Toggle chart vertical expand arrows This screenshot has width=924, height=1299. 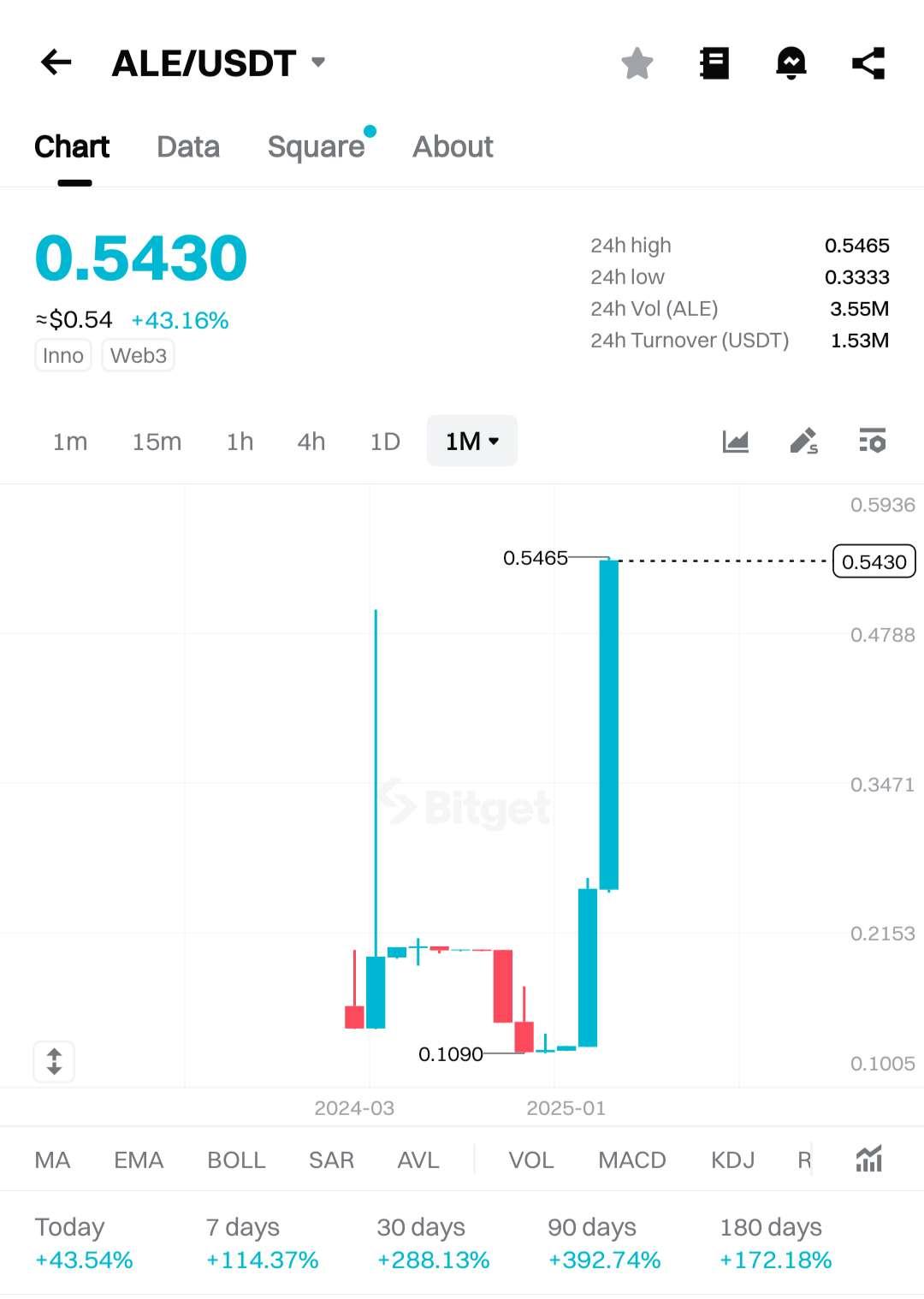tap(54, 1061)
